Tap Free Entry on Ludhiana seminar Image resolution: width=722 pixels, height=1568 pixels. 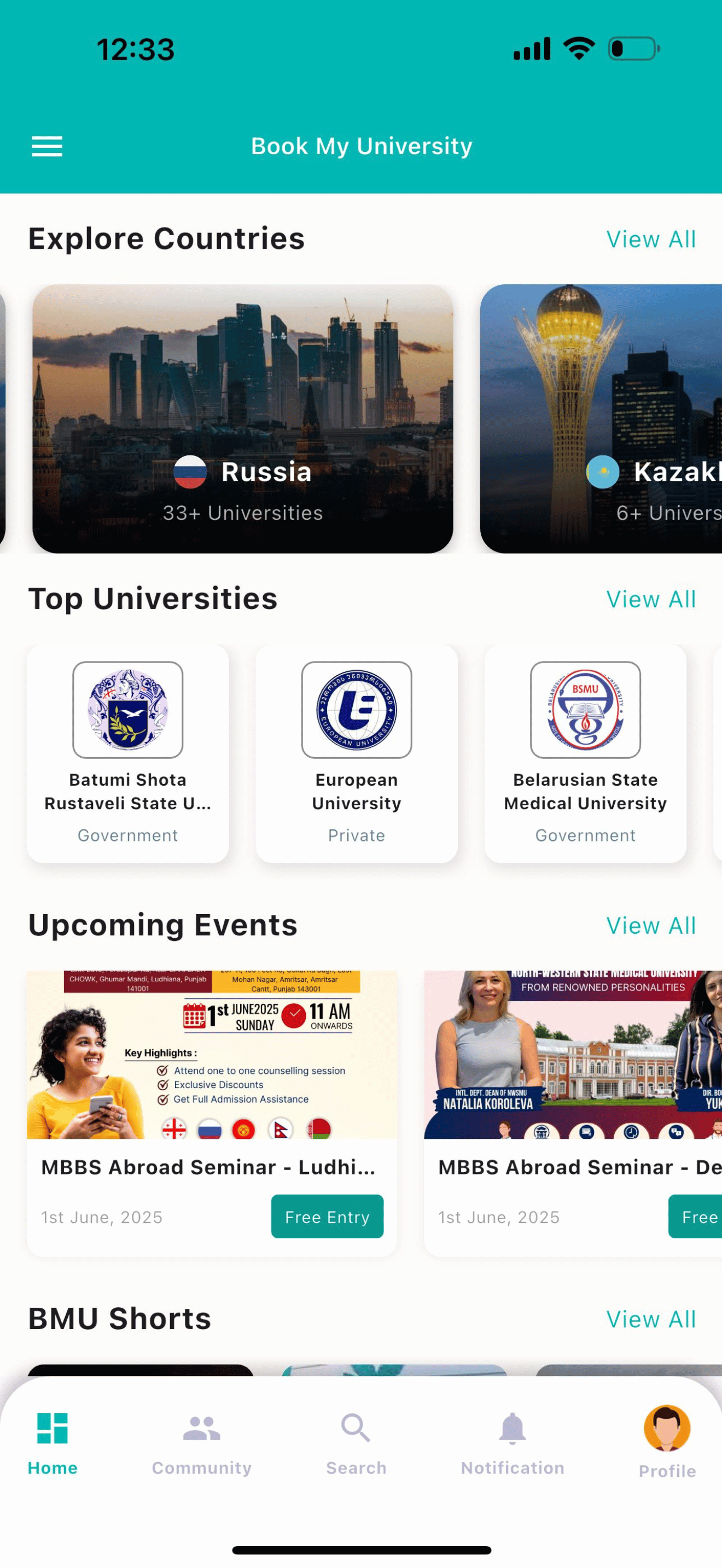tap(327, 1217)
